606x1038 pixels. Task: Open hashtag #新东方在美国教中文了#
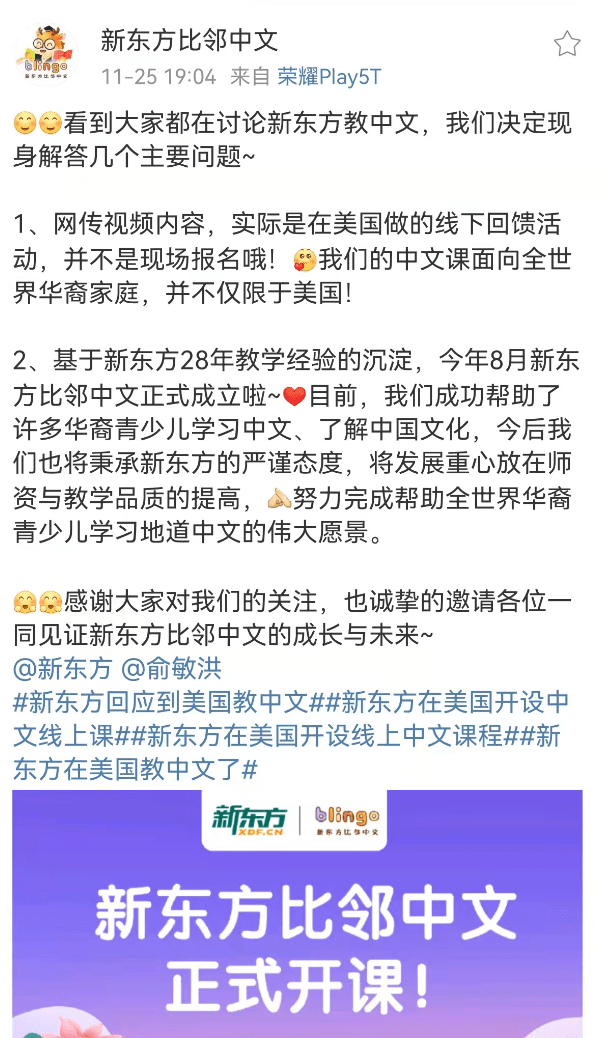(130, 770)
